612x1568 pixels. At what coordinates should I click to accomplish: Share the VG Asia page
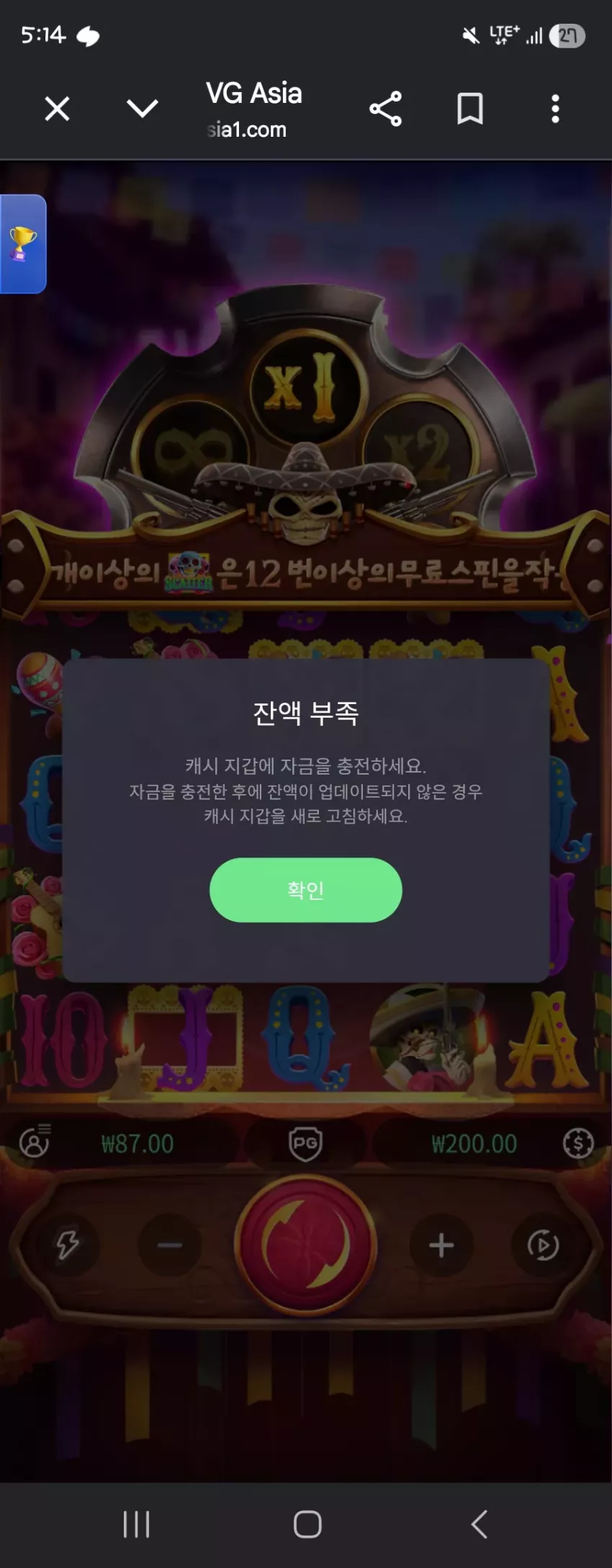[x=386, y=109]
